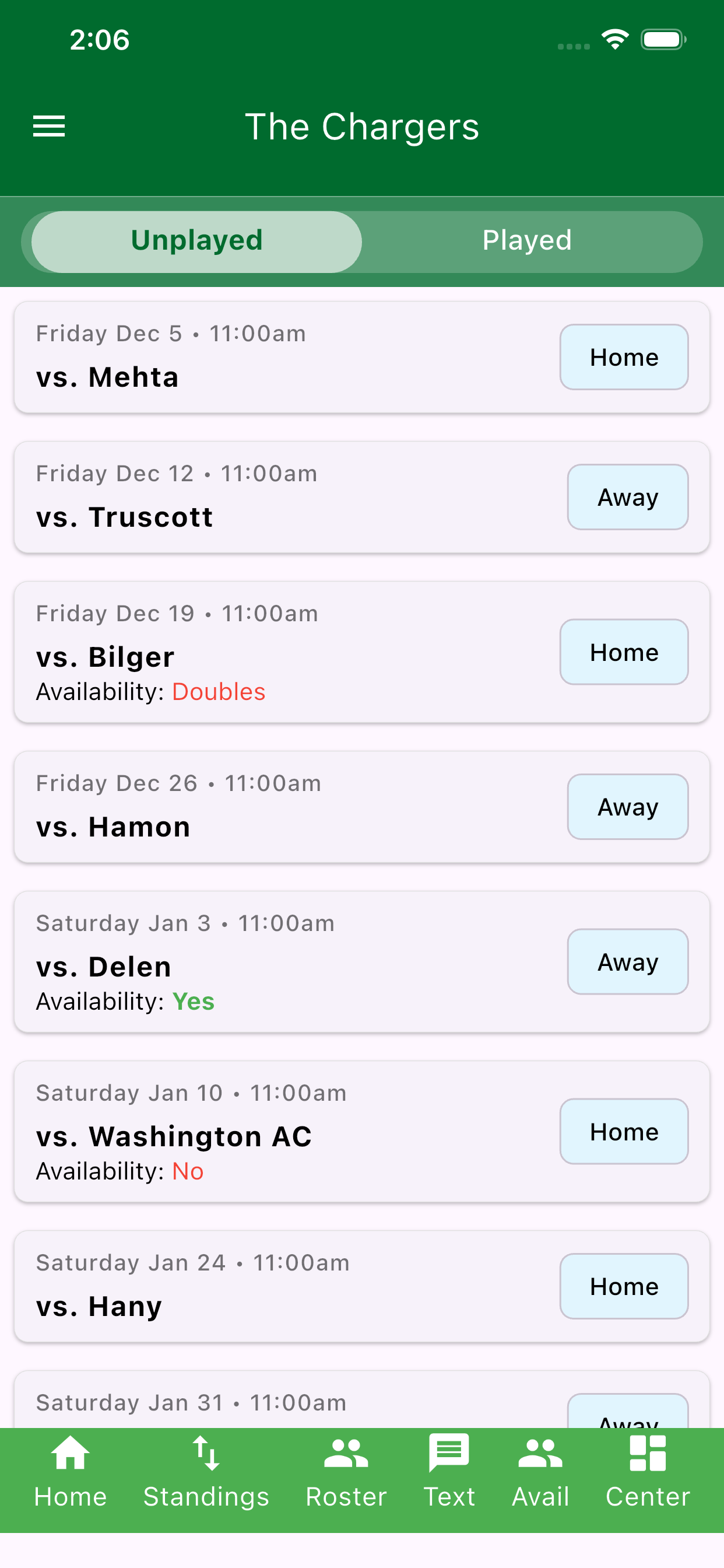This screenshot has height=1568, width=724.
Task: Tap the Doubles availability for the Bilger game
Action: pos(219,691)
